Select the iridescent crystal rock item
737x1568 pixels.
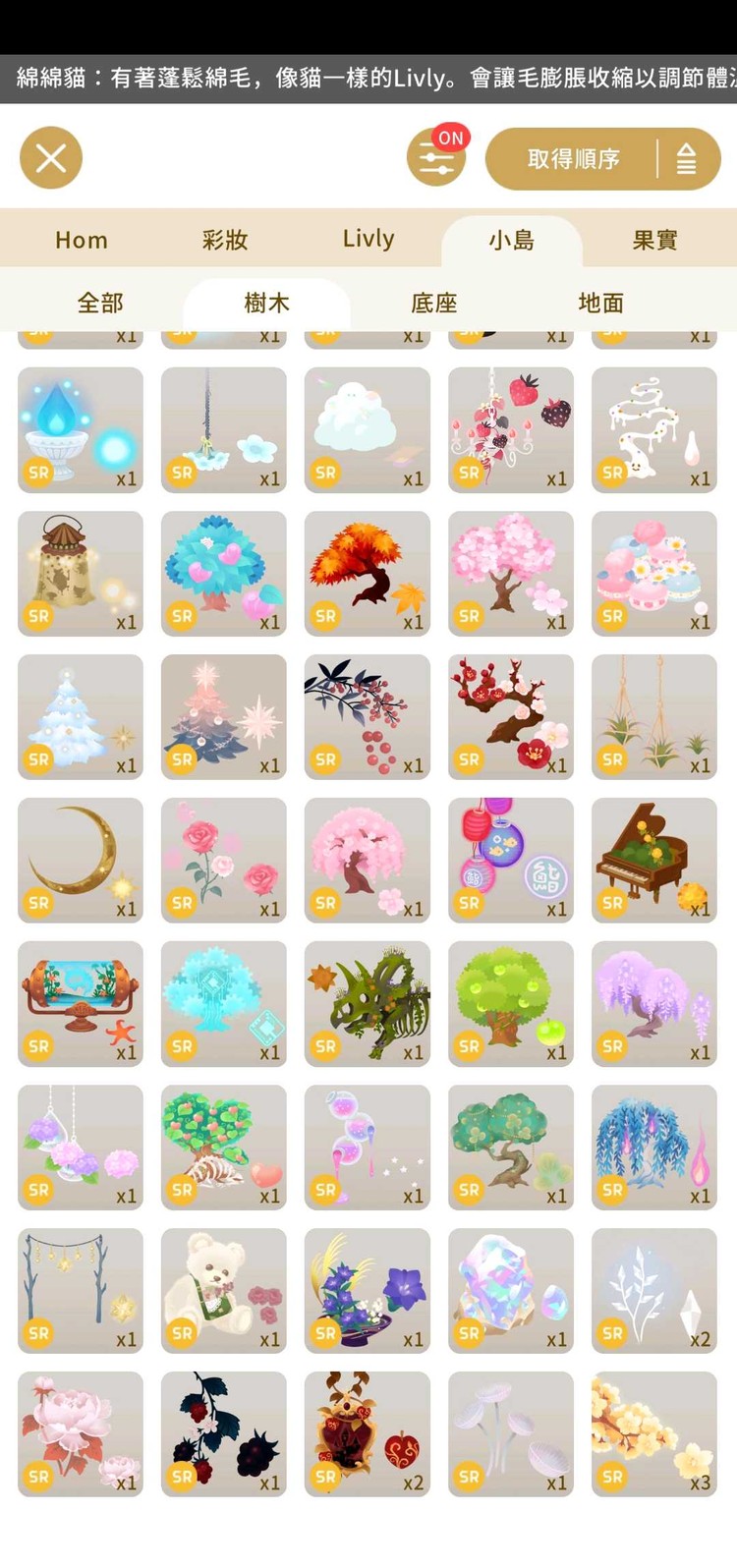(511, 1291)
